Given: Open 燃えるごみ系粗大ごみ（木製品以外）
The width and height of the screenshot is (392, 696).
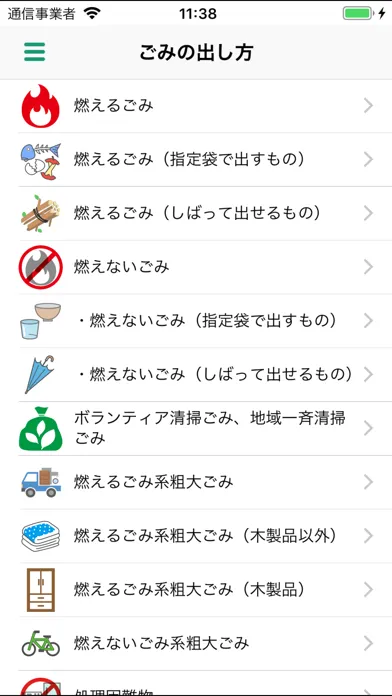Looking at the screenshot, I should [196, 536].
